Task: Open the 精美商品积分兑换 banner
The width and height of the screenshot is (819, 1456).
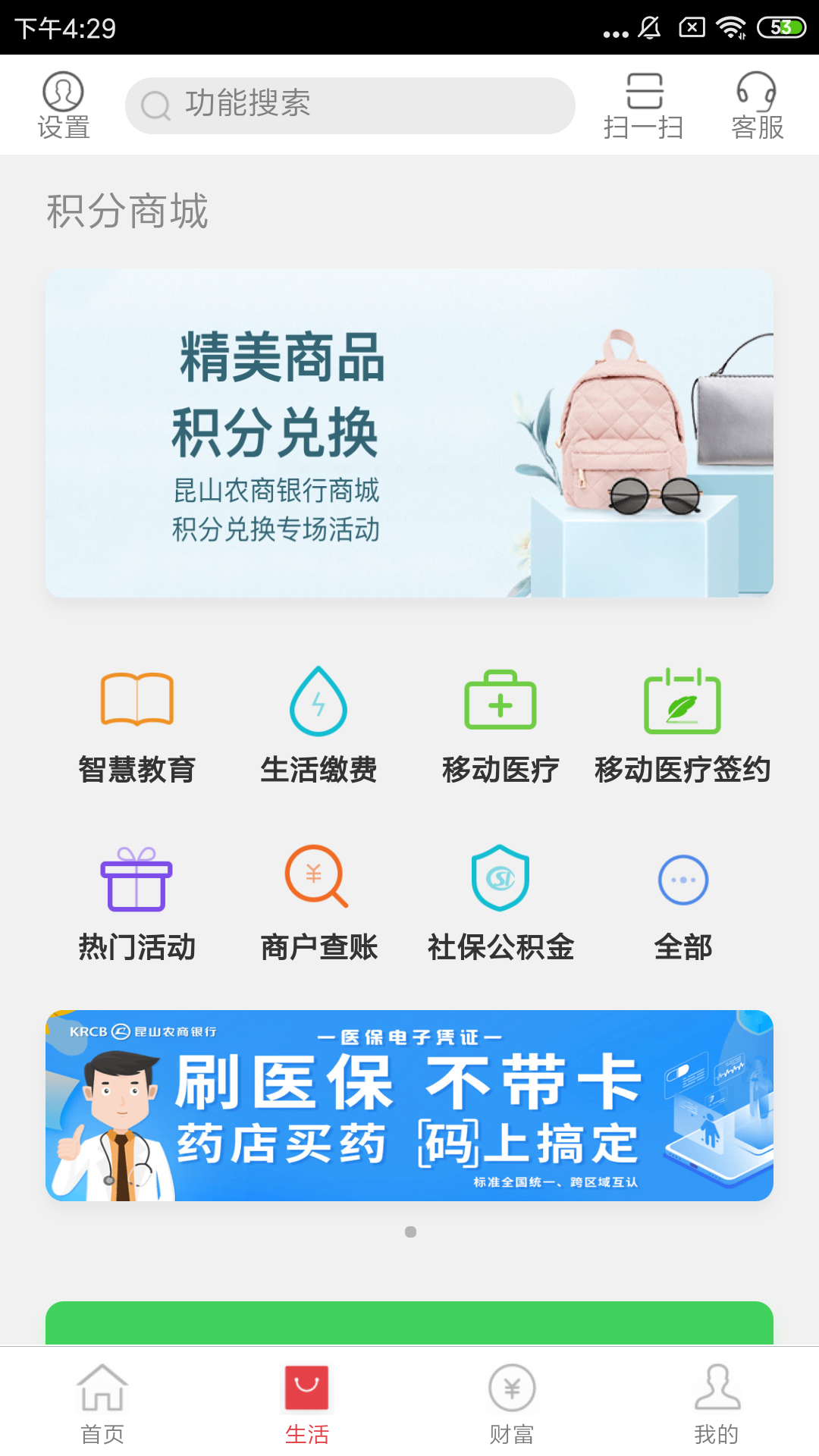Action: pyautogui.click(x=409, y=433)
